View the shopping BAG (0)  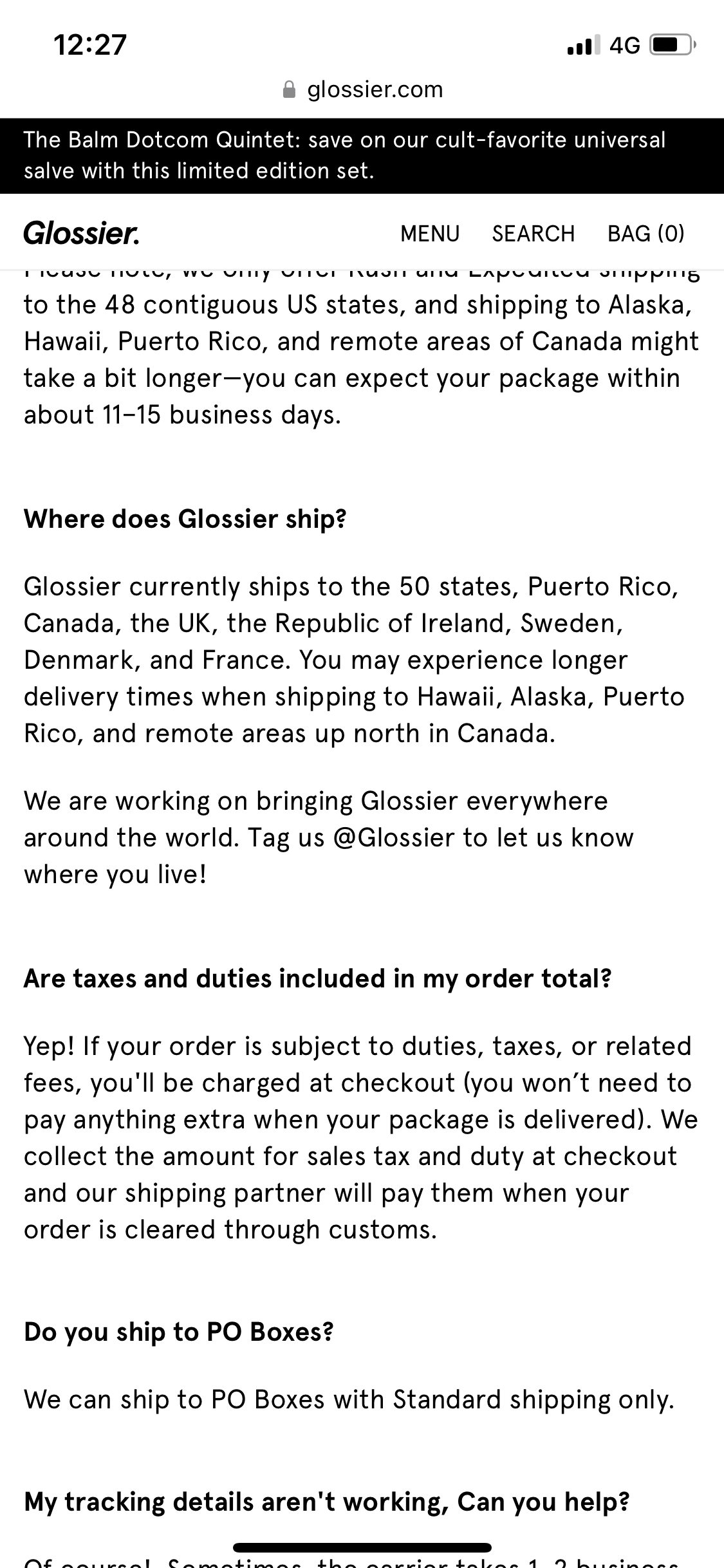[646, 233]
